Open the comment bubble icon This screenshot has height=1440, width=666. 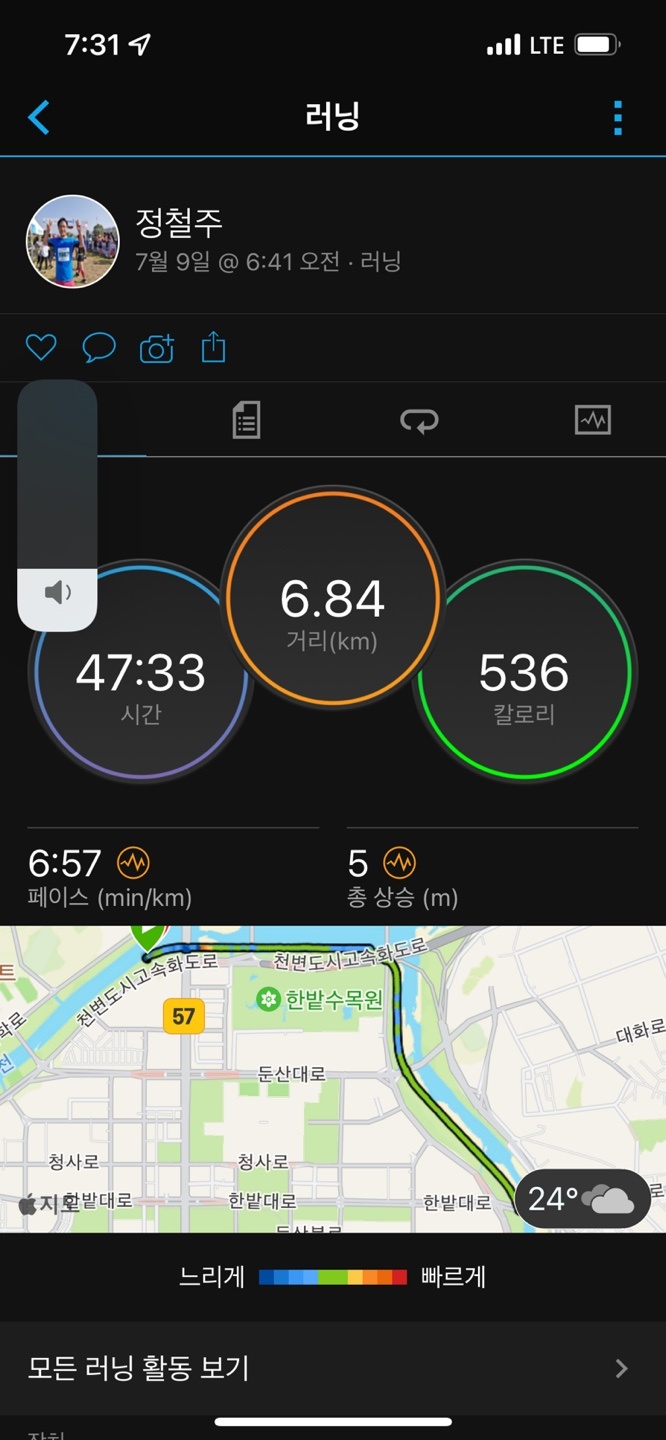(x=98, y=348)
